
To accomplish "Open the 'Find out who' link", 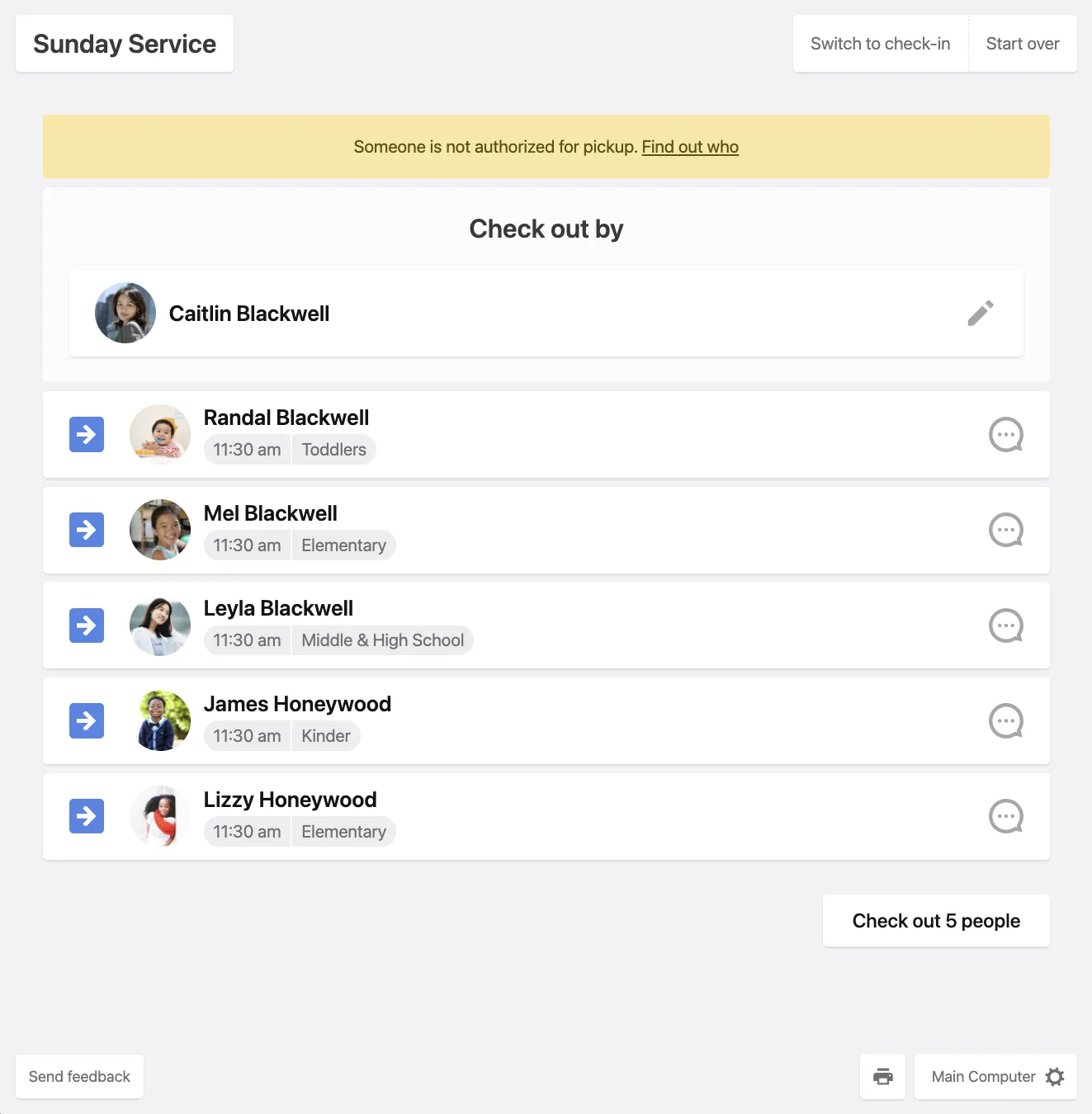I will 690,147.
